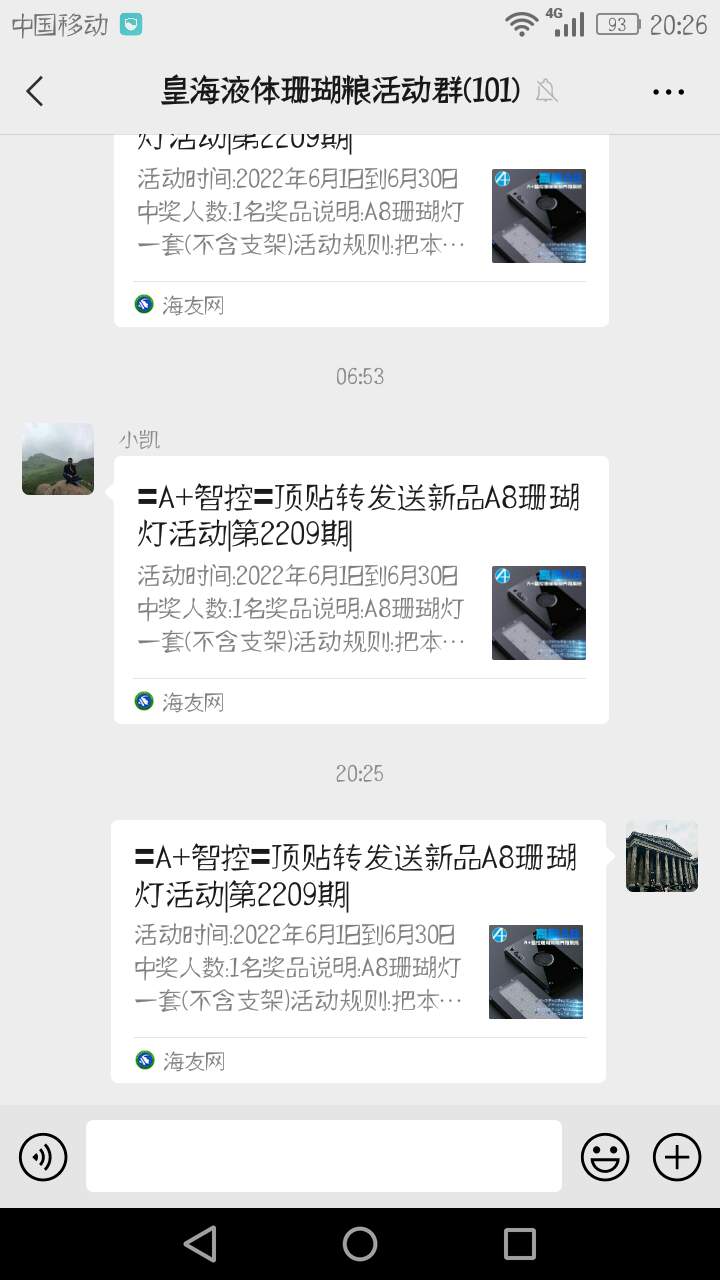720x1280 pixels.
Task: Go back from the group chat
Action: [x=35, y=91]
